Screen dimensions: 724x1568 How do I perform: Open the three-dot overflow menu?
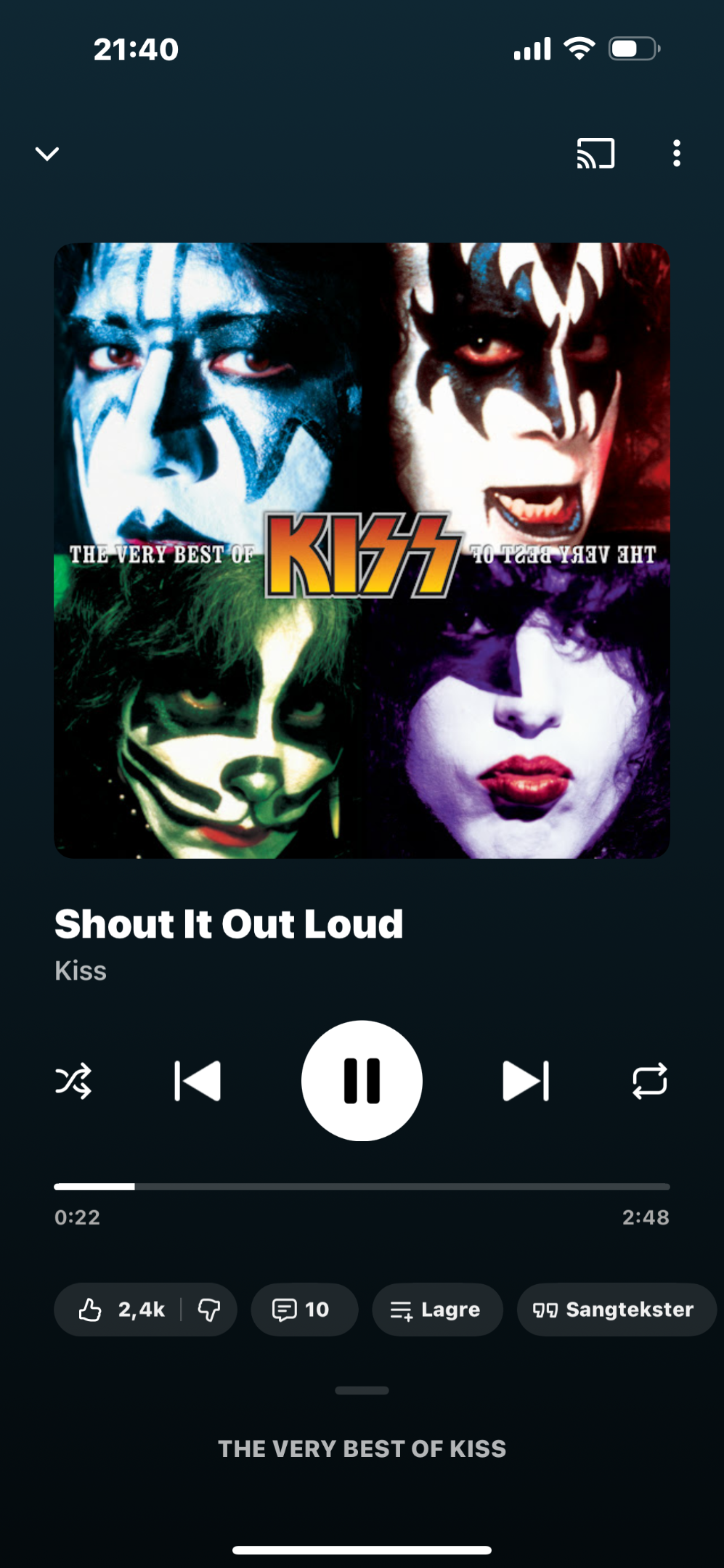(676, 153)
